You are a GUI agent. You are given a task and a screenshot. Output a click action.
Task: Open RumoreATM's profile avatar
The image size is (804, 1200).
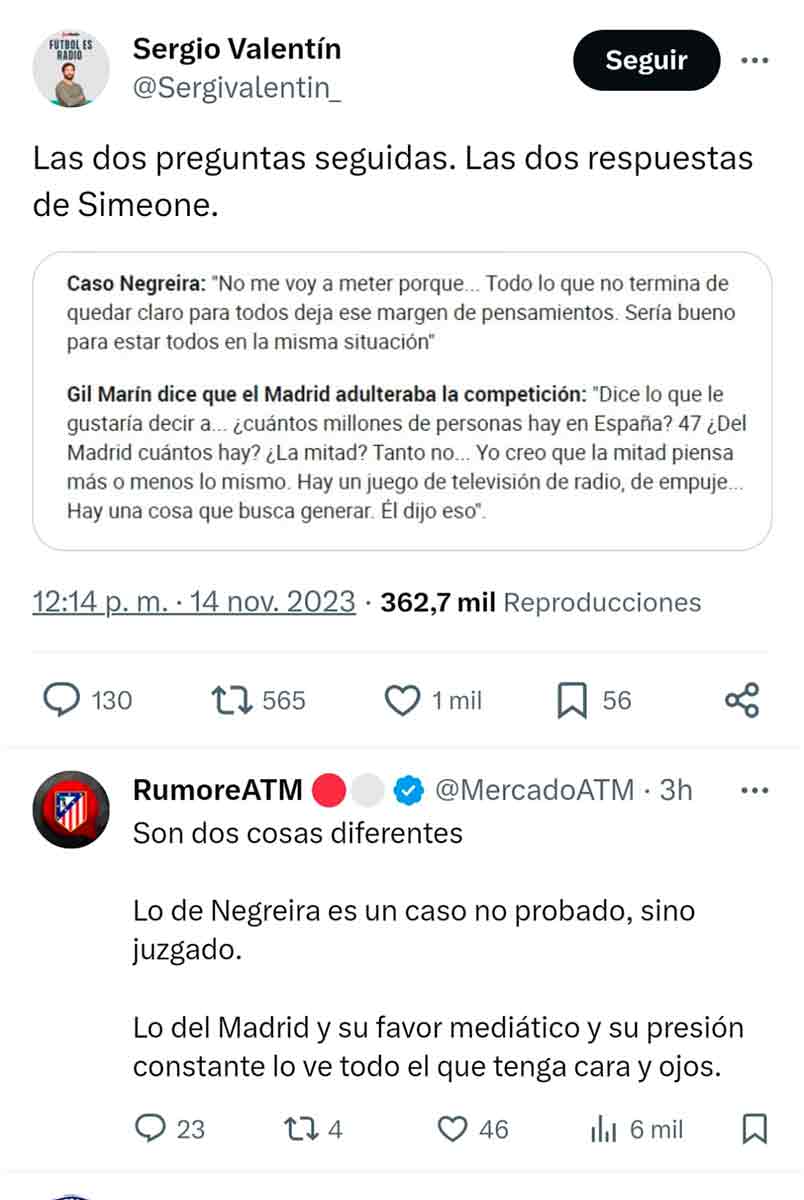click(x=70, y=809)
